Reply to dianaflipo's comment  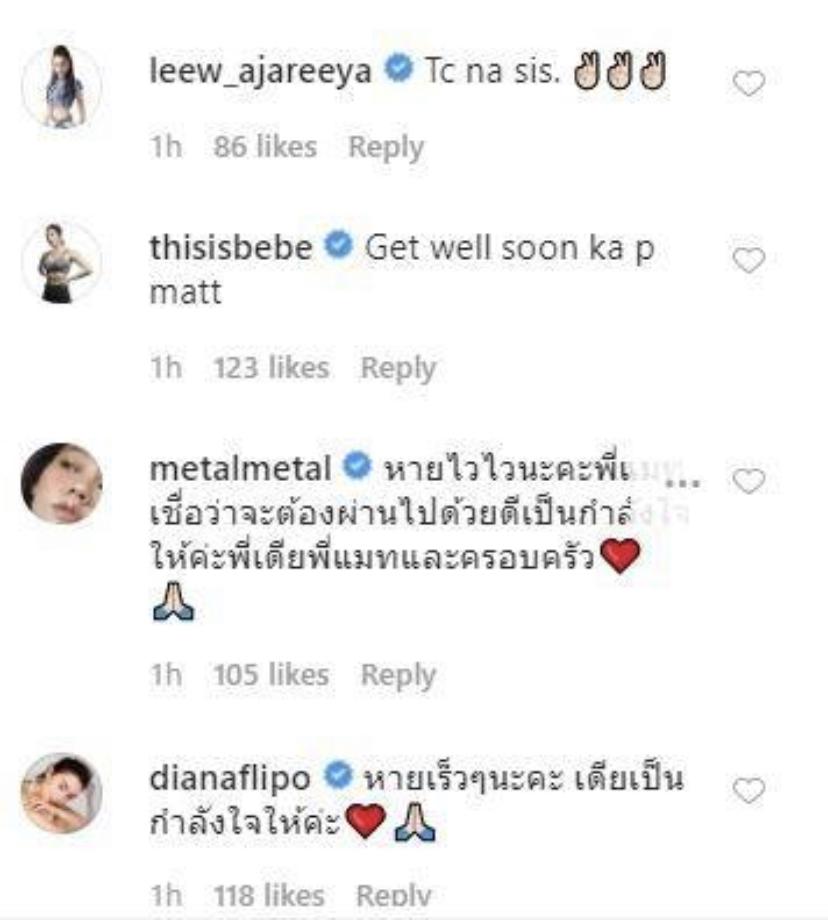[x=394, y=895]
